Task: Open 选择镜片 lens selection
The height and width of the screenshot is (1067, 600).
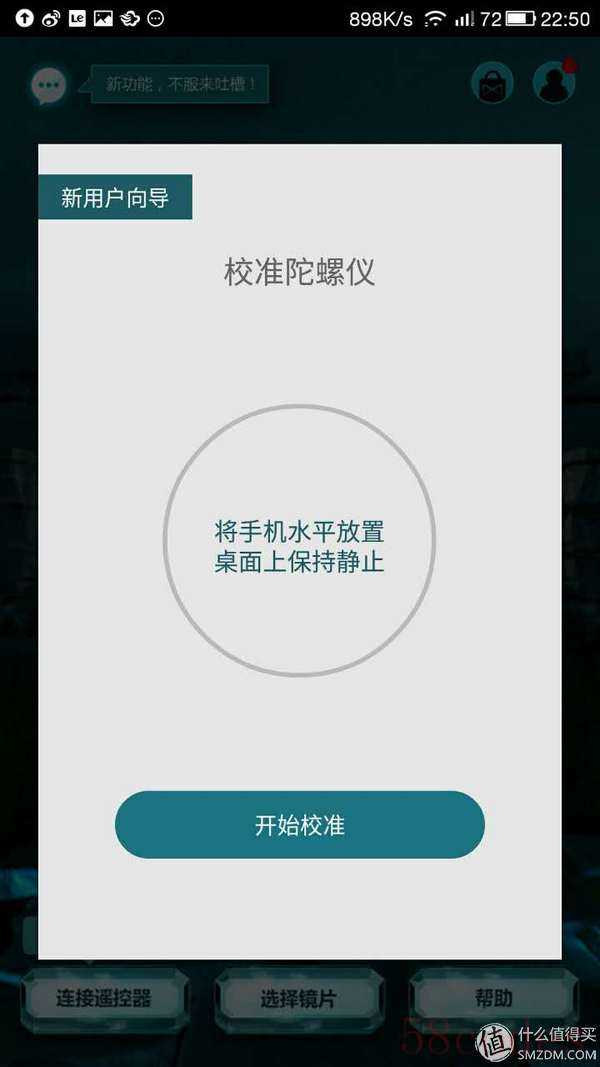Action: click(299, 998)
